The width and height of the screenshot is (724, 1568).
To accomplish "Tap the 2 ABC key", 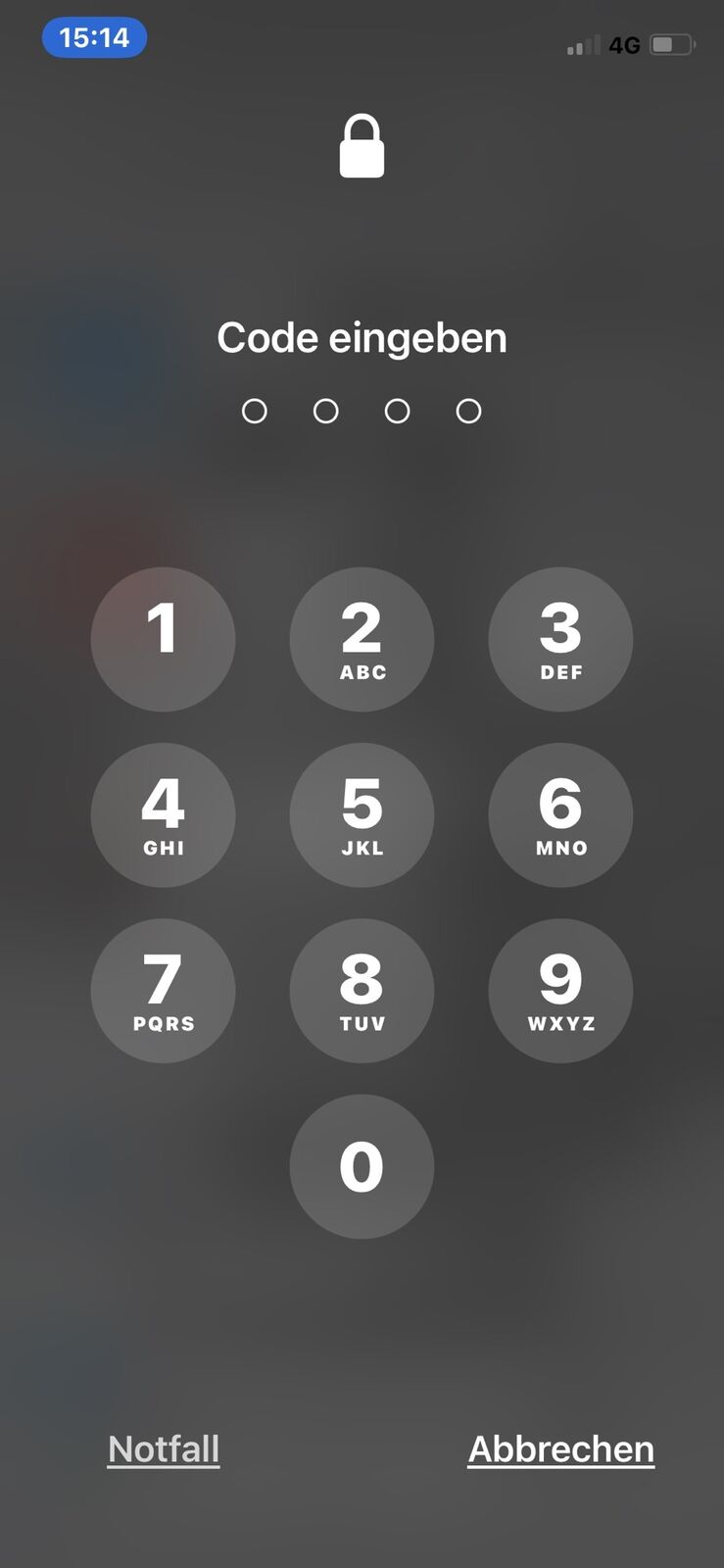I will coord(362,639).
